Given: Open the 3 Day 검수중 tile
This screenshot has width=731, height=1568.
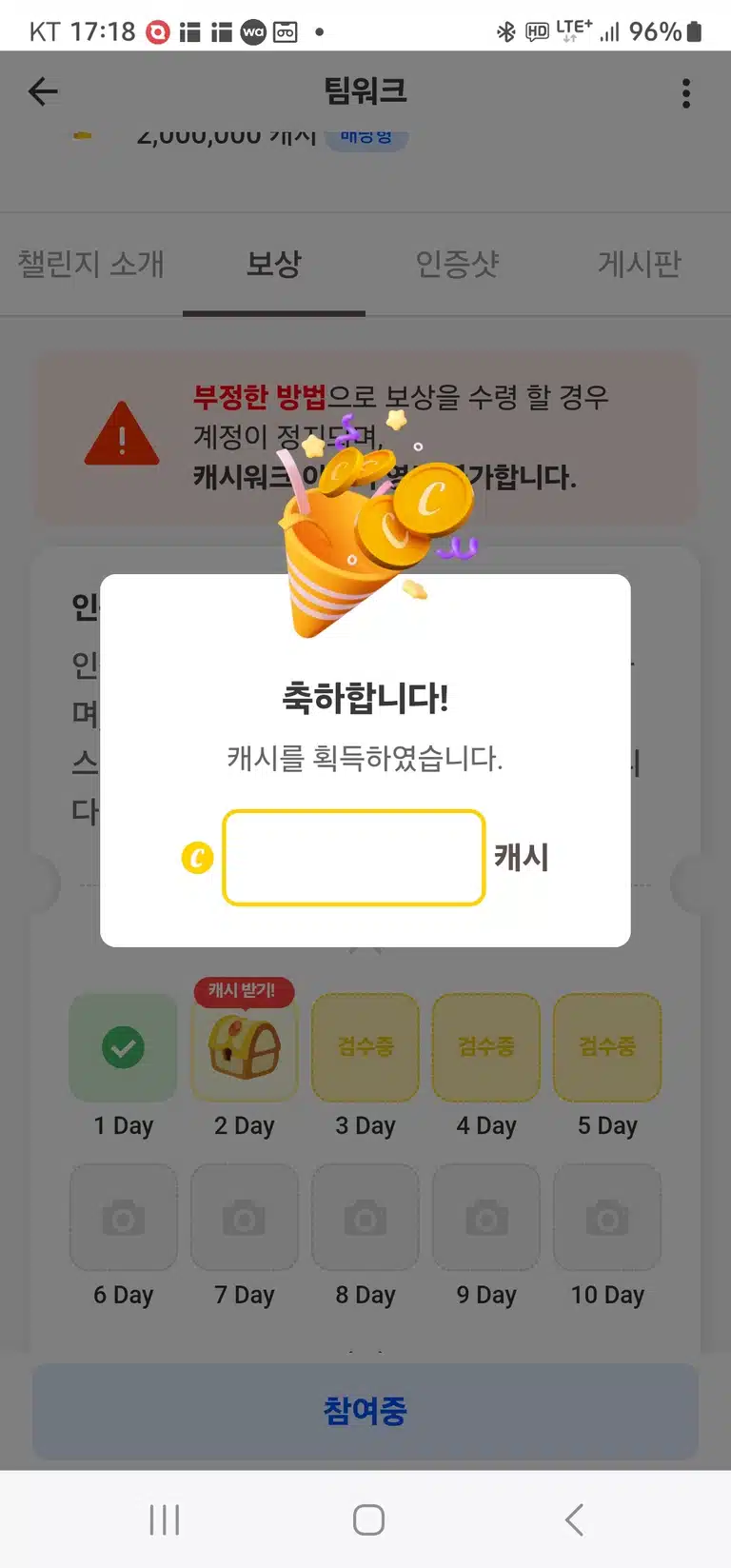Looking at the screenshot, I should [x=365, y=1047].
